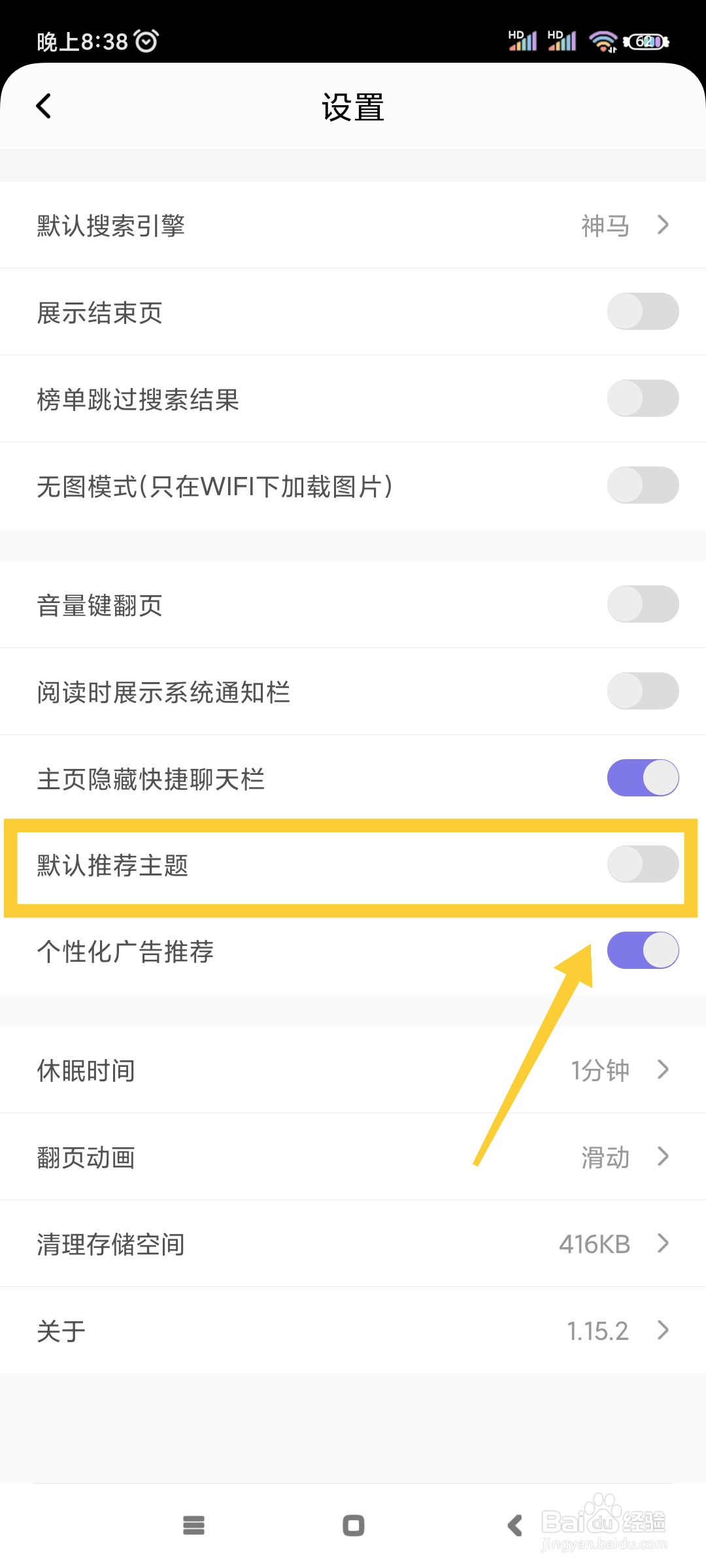The width and height of the screenshot is (706, 1568).
Task: Turn on the highlighted 默认推荐主题 toggle
Action: pos(643,864)
